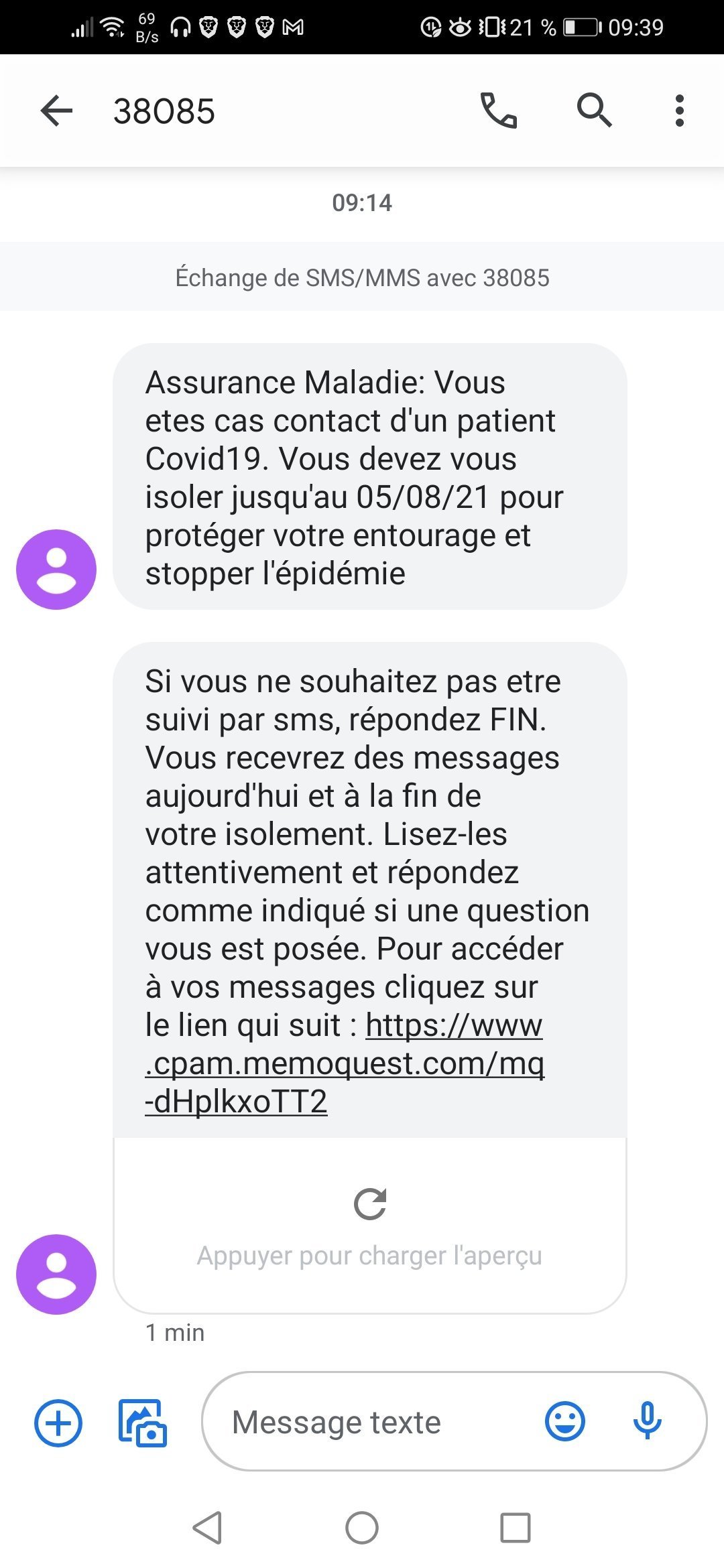Image resolution: width=724 pixels, height=1568 pixels.
Task: Open recent apps with the square button
Action: [x=516, y=1528]
